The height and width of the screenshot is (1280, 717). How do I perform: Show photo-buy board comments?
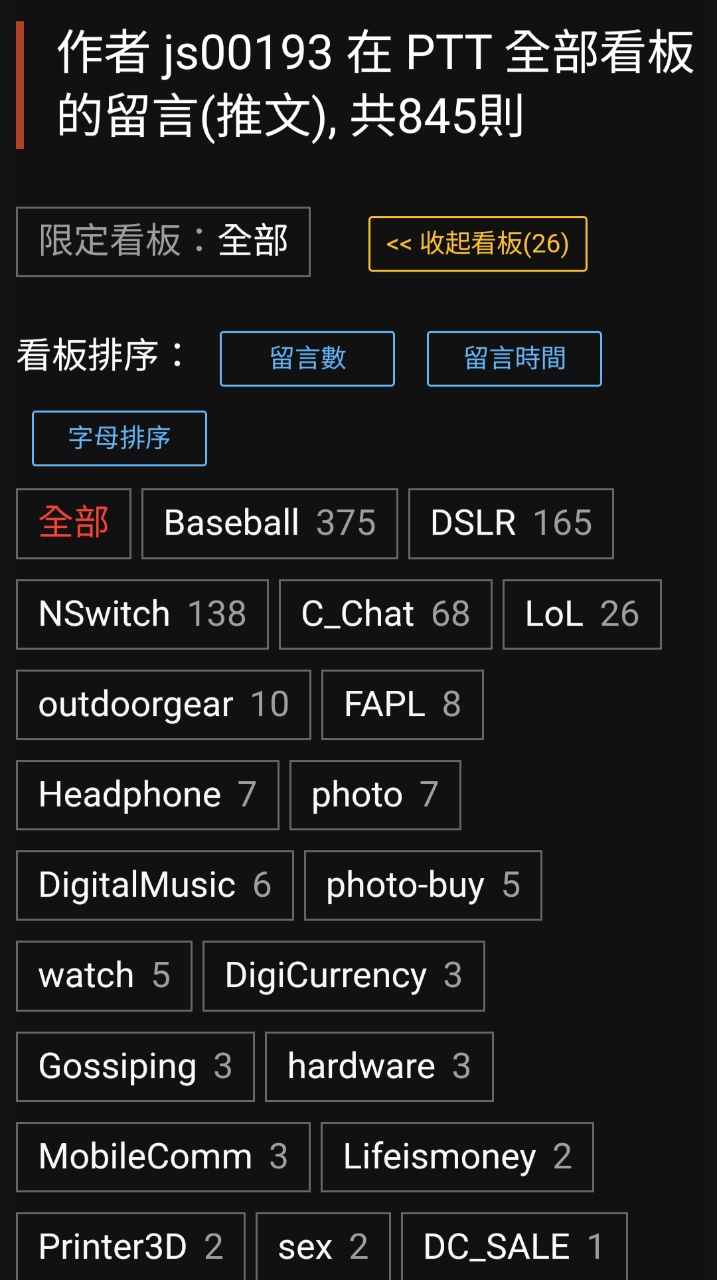(x=422, y=885)
